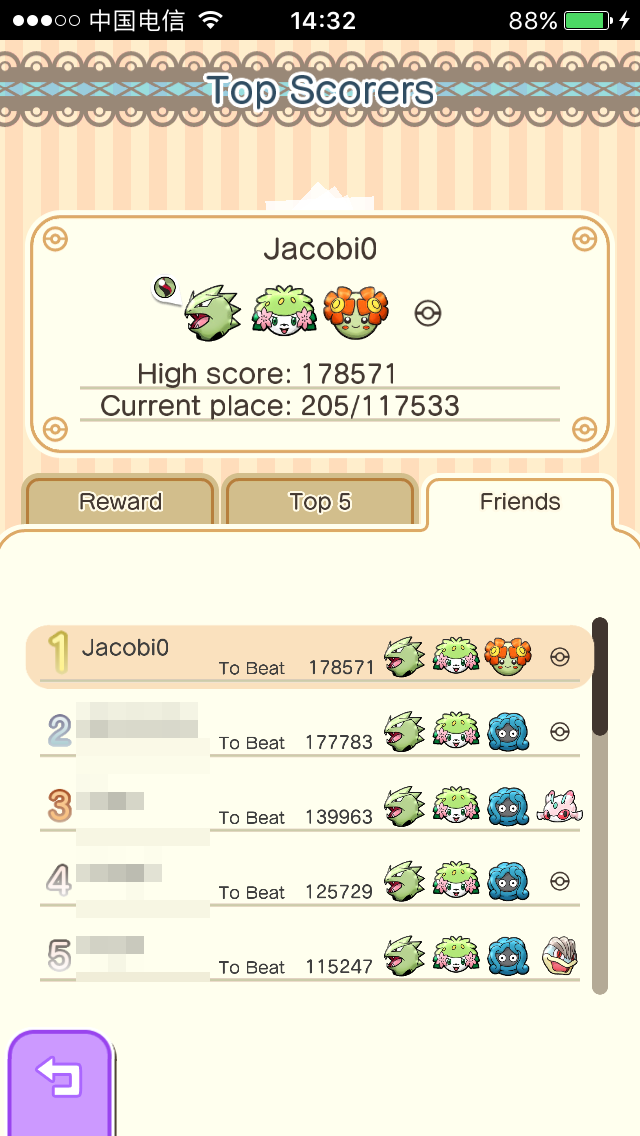Open the rank 2 friend with 177783
Screen dimensions: 640x1136
pyautogui.click(x=310, y=732)
